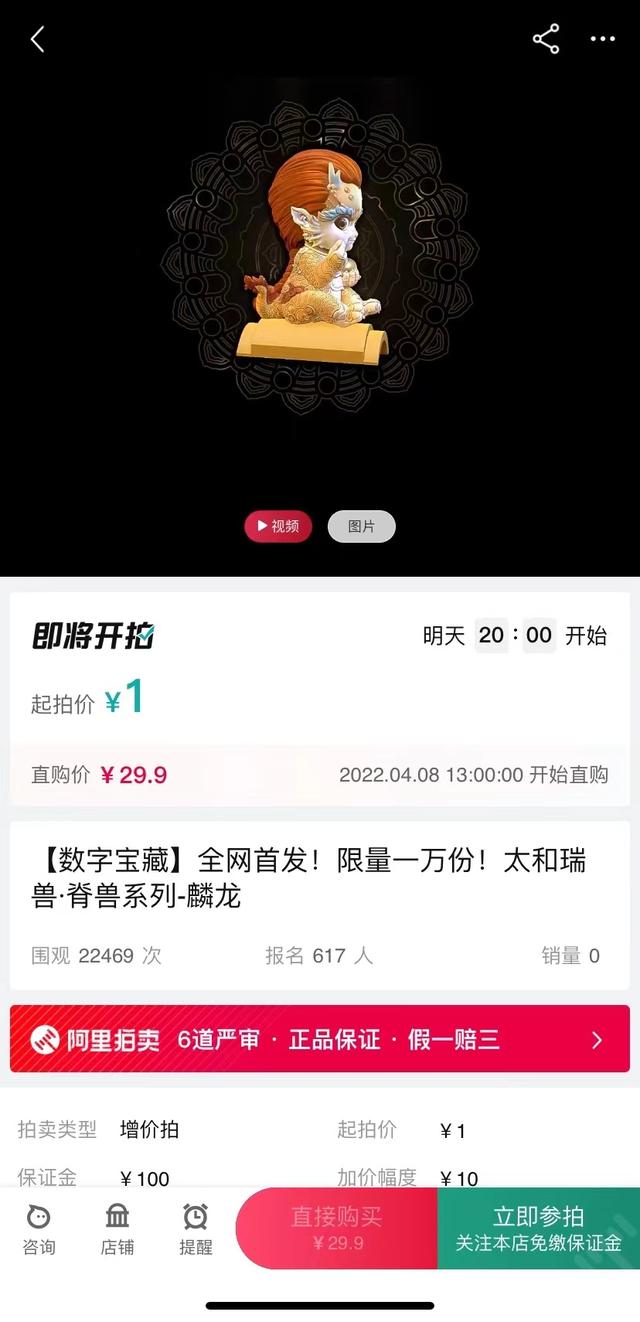The width and height of the screenshot is (640, 1322).
Task: Visit the 店铺 shop page
Action: click(117, 1229)
